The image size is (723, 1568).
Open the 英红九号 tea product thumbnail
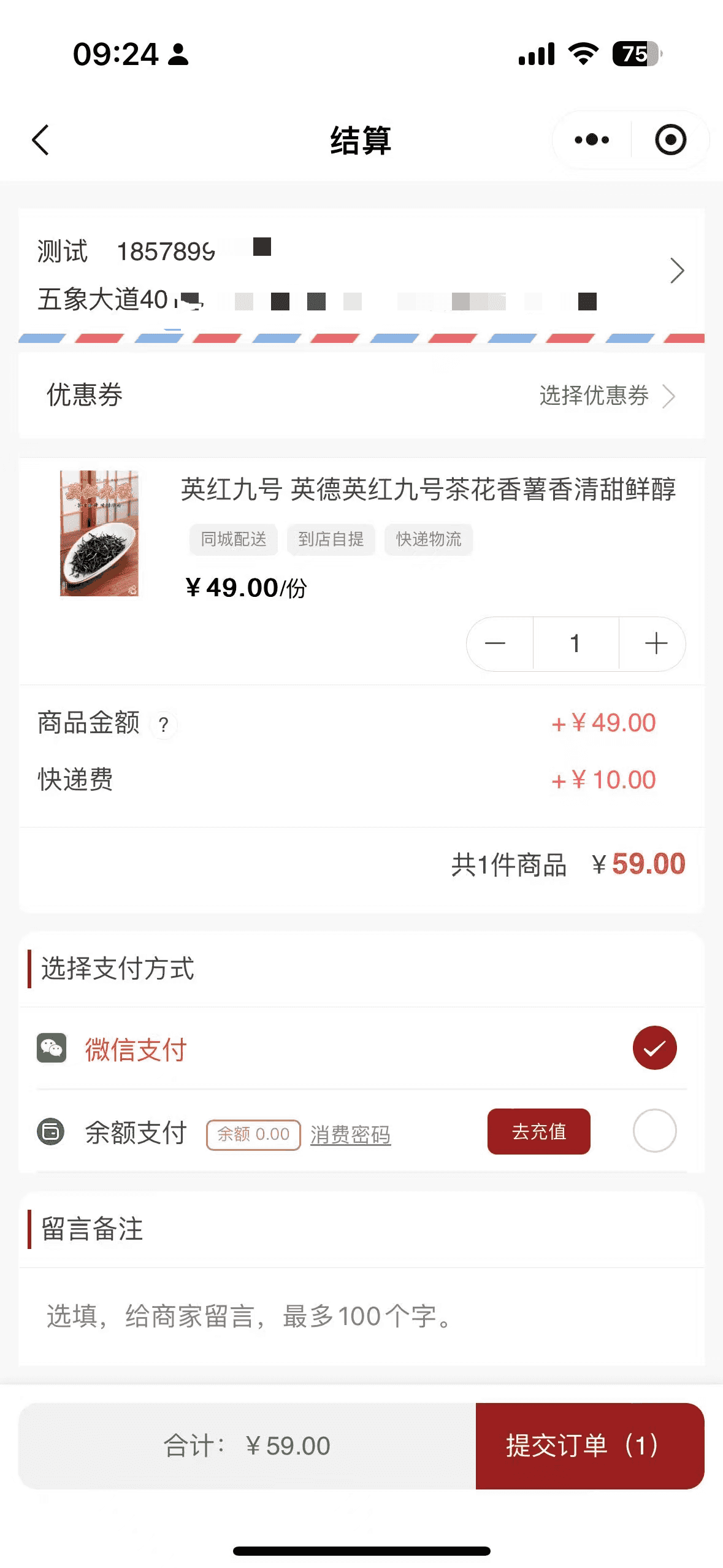(x=99, y=533)
